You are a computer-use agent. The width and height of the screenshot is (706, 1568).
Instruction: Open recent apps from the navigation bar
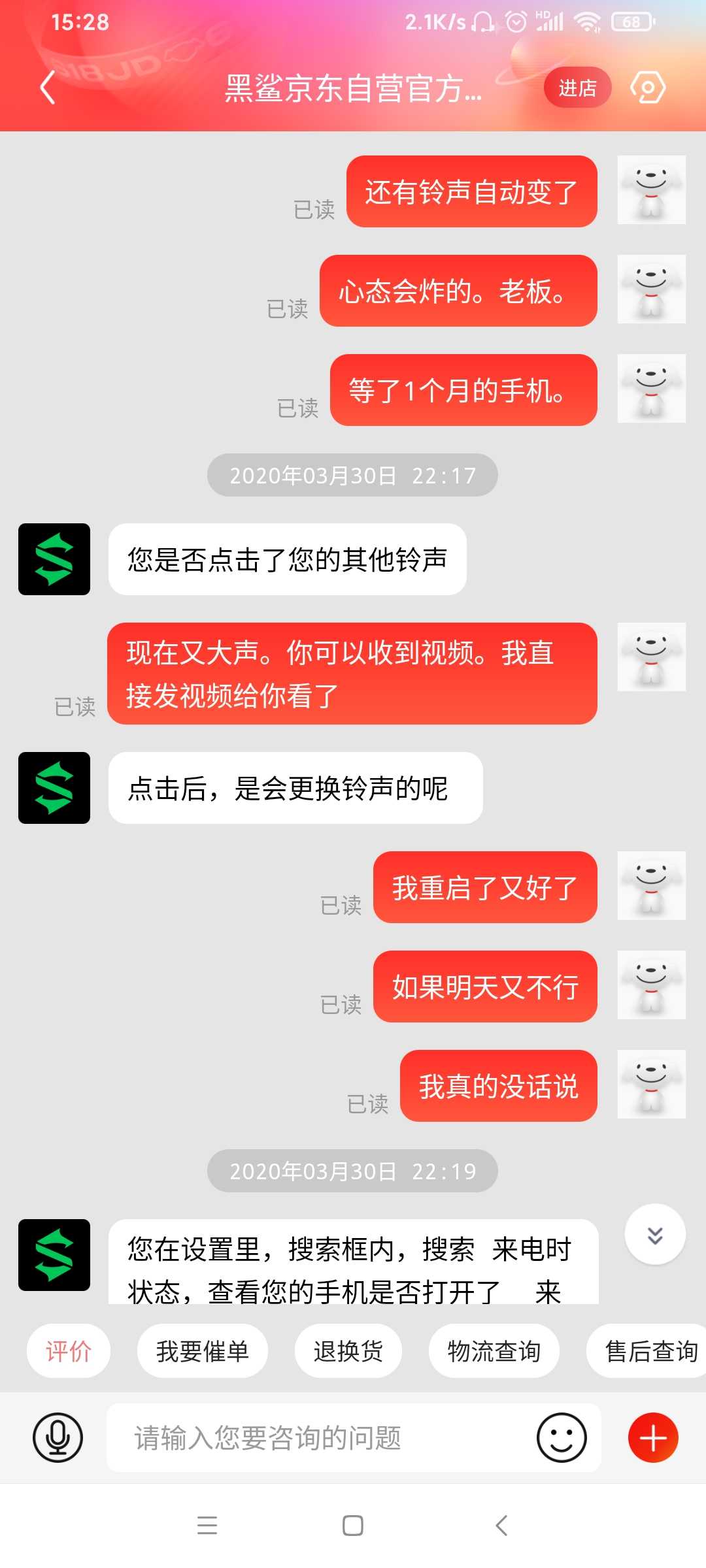tap(207, 1526)
